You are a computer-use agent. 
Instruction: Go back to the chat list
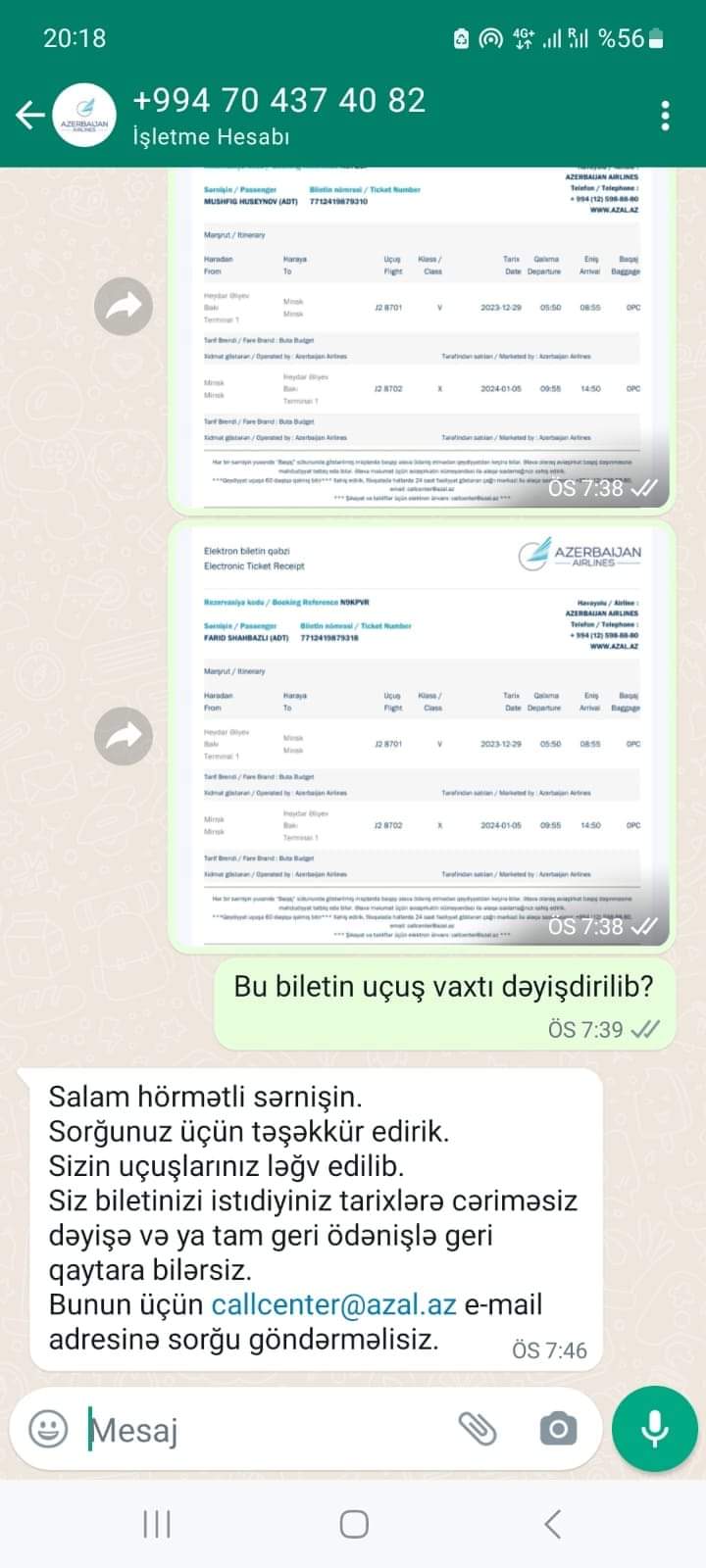tap(29, 116)
